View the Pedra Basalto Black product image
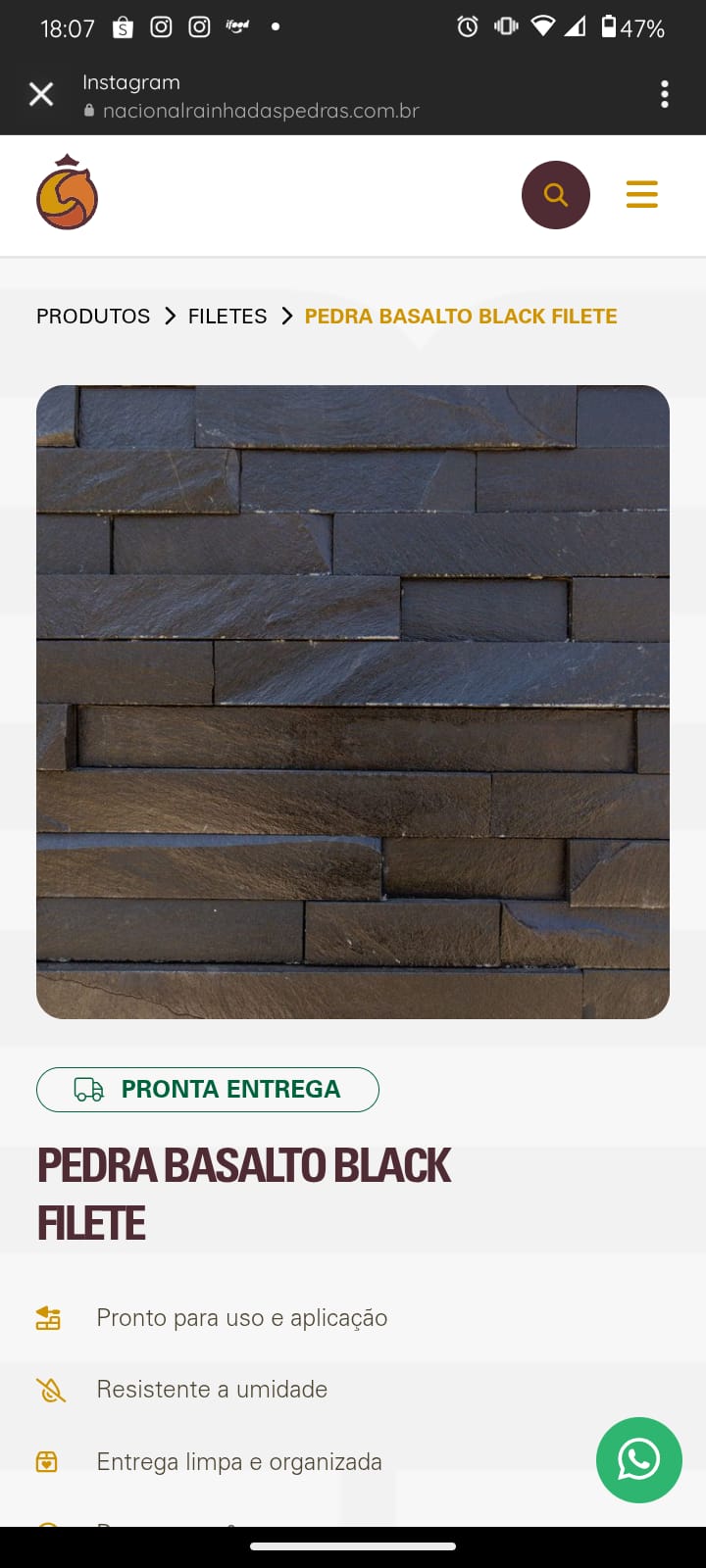This screenshot has height=1568, width=706. (x=353, y=702)
